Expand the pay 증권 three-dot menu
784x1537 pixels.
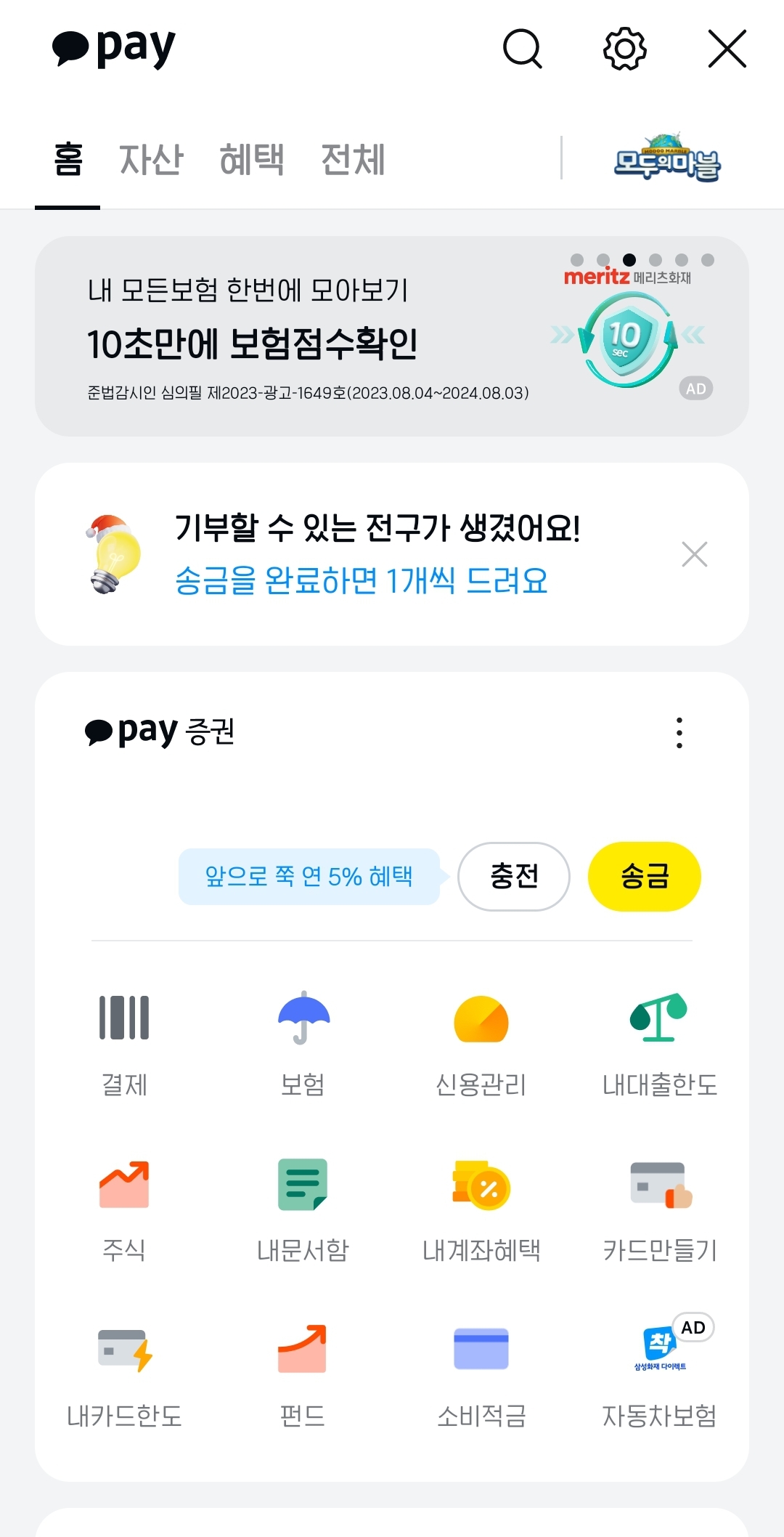pyautogui.click(x=678, y=735)
